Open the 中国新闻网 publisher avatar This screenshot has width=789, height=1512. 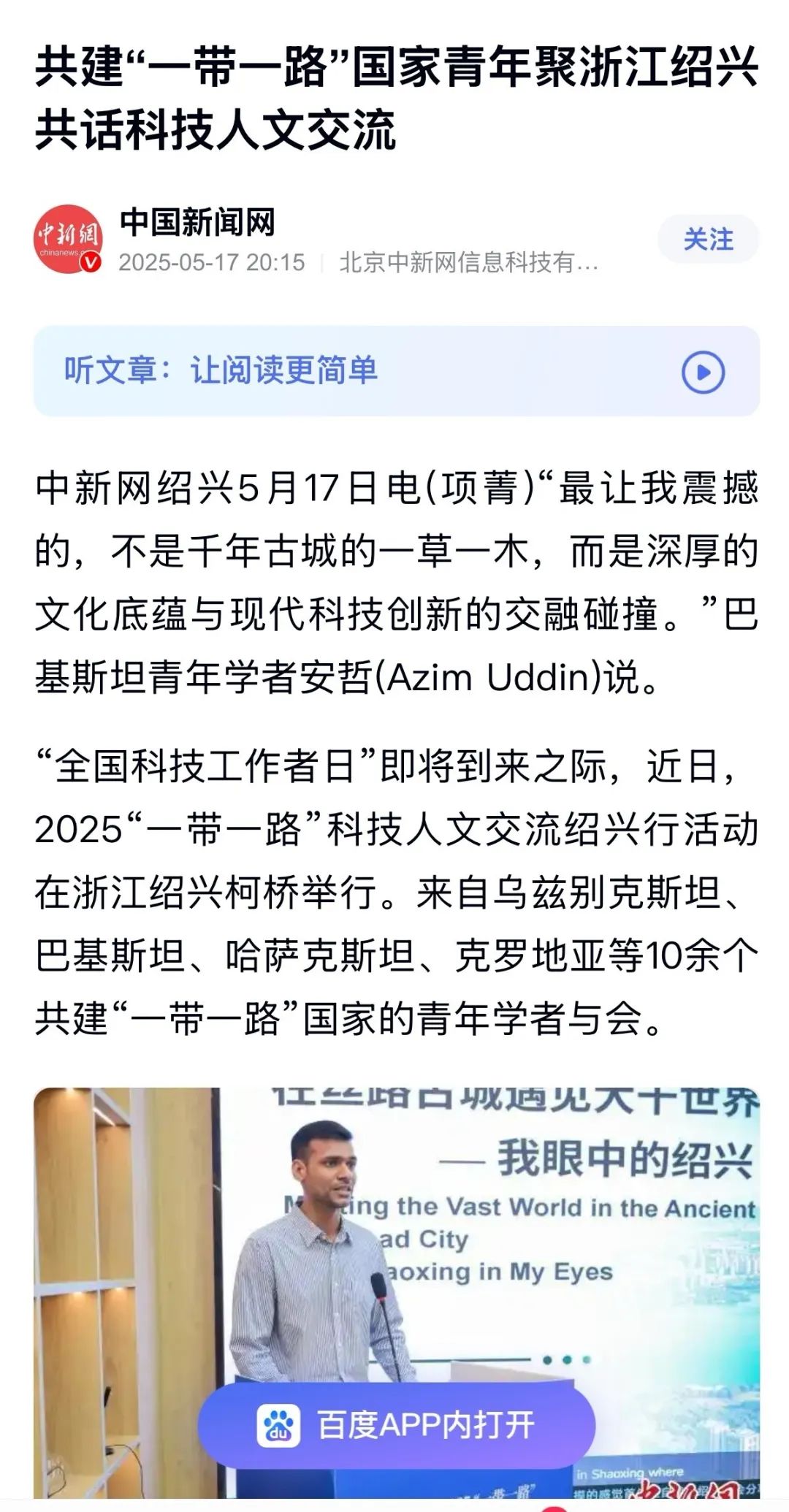(x=69, y=239)
